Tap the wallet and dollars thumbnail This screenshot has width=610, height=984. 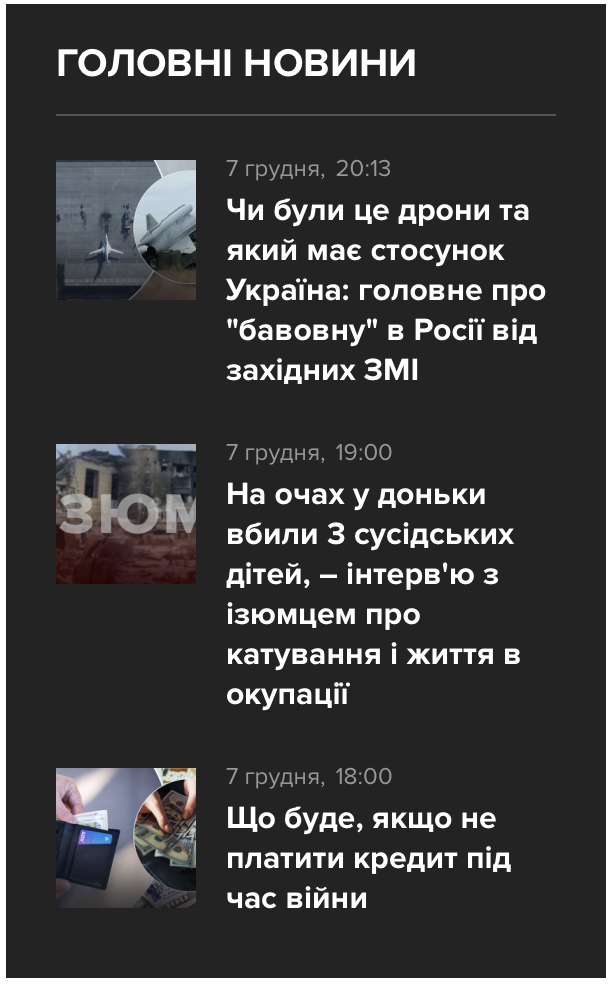coord(126,838)
